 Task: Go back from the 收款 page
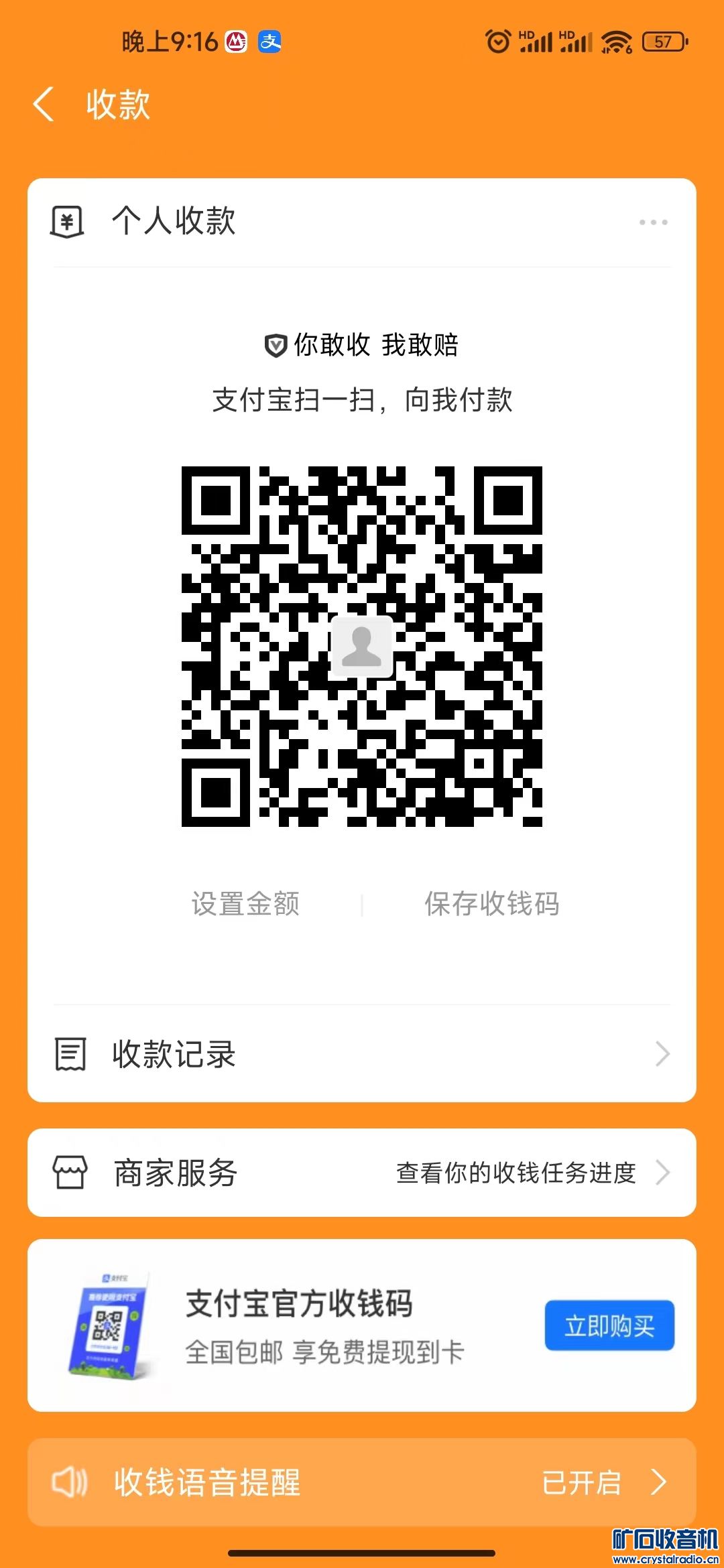(x=44, y=105)
